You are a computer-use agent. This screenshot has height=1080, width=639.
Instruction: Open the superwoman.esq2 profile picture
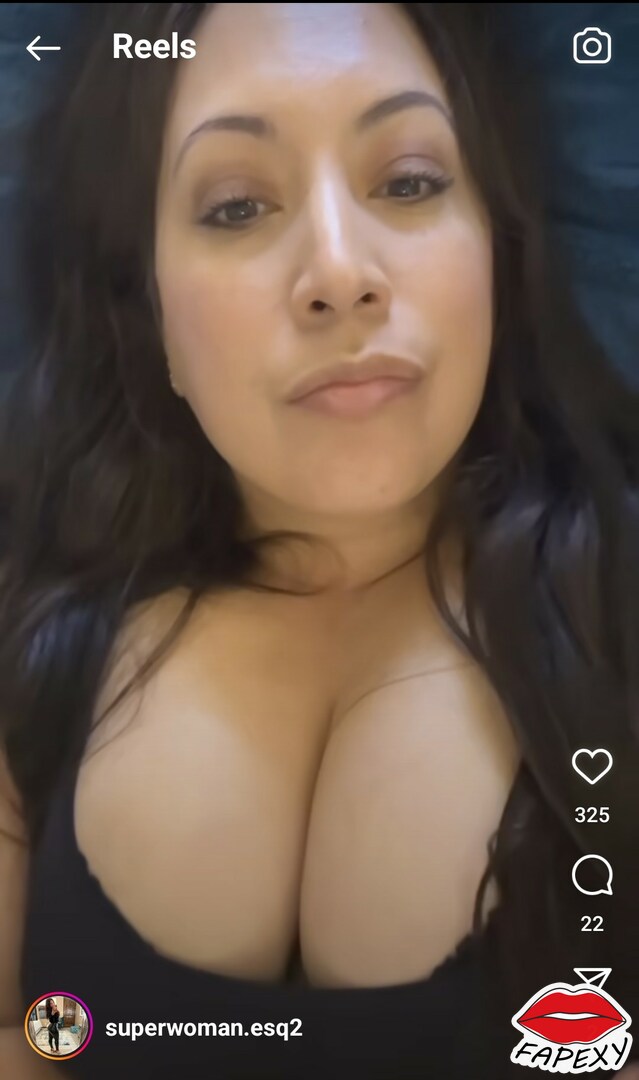point(59,1026)
